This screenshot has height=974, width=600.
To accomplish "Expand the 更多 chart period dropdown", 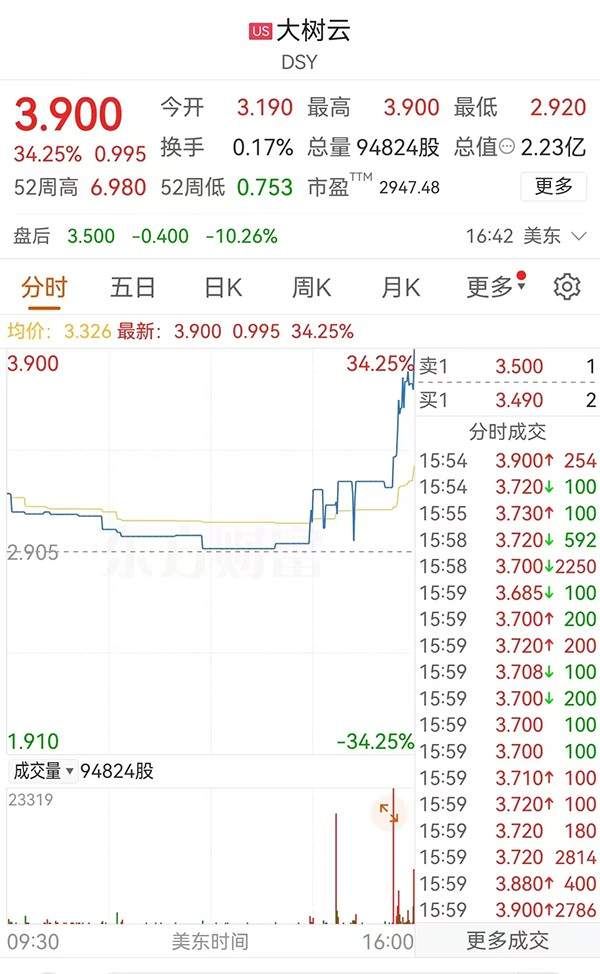I will 495,288.
